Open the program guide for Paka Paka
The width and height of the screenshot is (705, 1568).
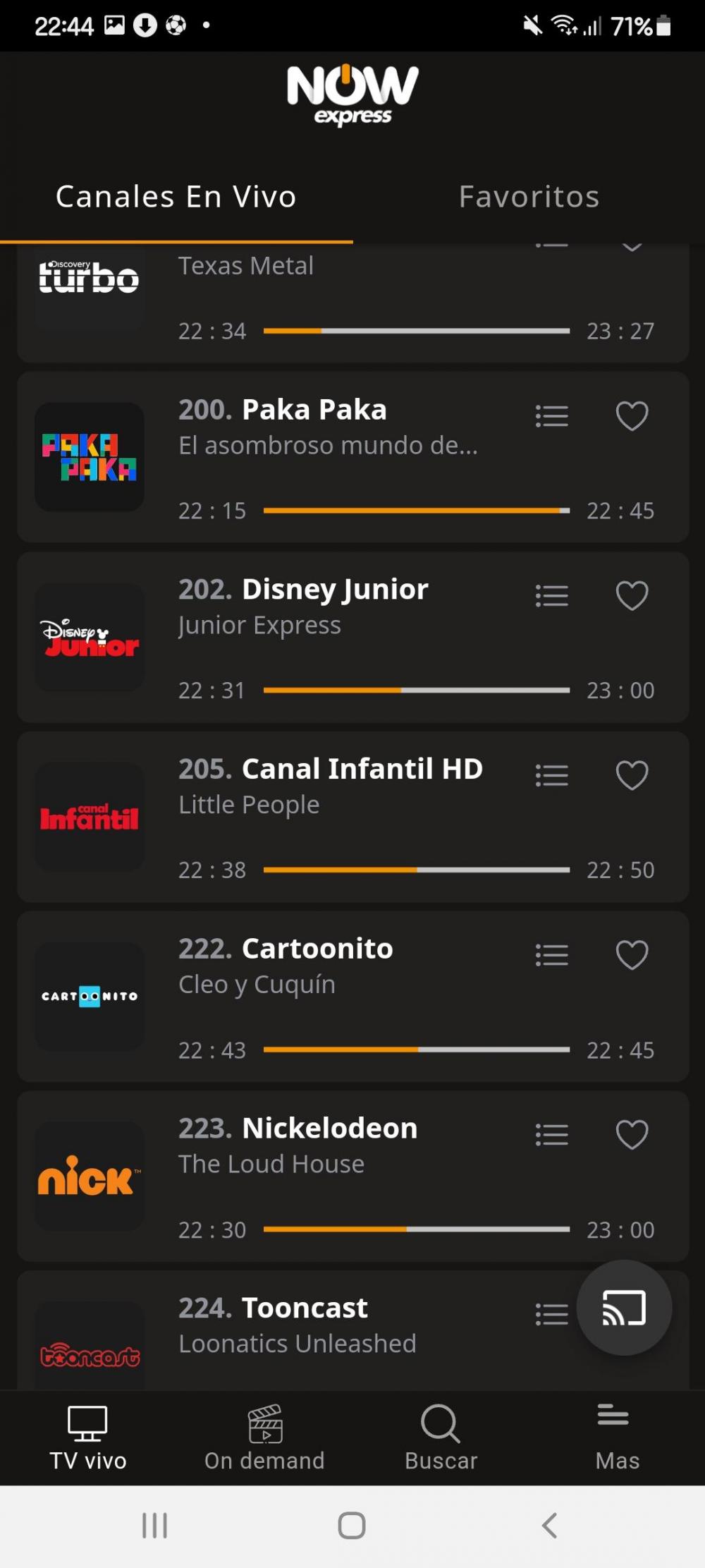pyautogui.click(x=551, y=416)
